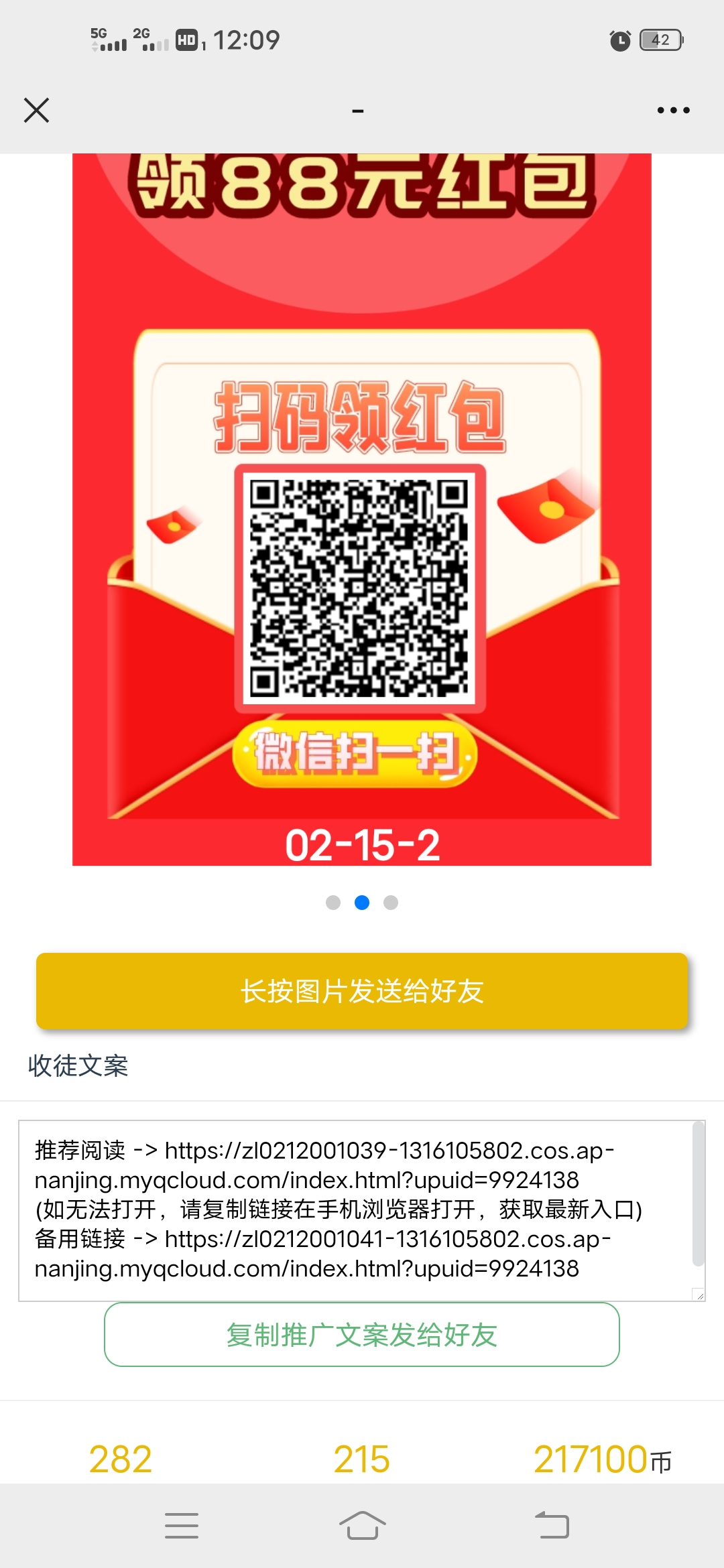Viewport: 724px width, 1568px height.
Task: Go to the system home screen
Action: (362, 1526)
